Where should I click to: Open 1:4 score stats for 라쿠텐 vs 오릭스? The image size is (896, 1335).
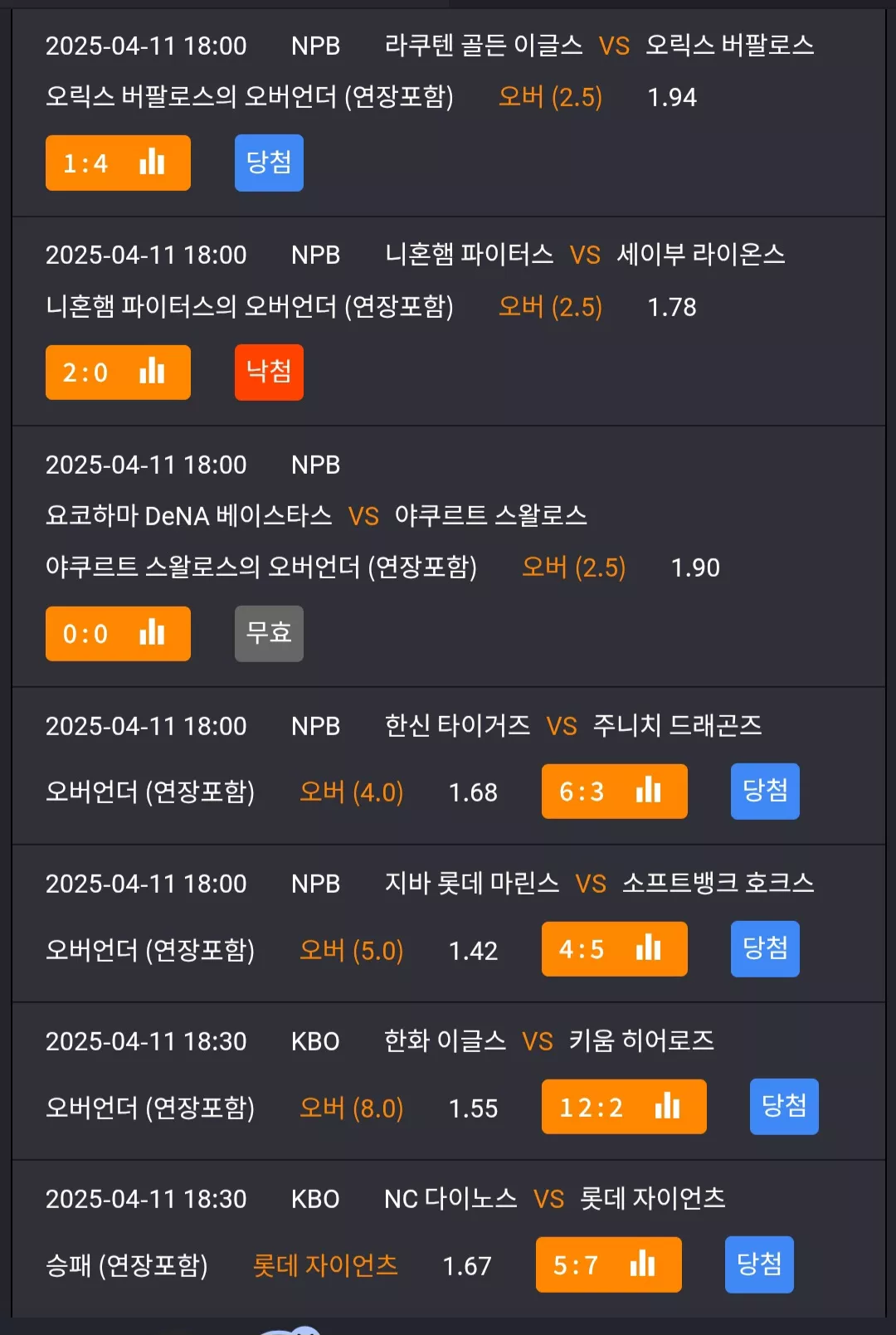[x=118, y=163]
